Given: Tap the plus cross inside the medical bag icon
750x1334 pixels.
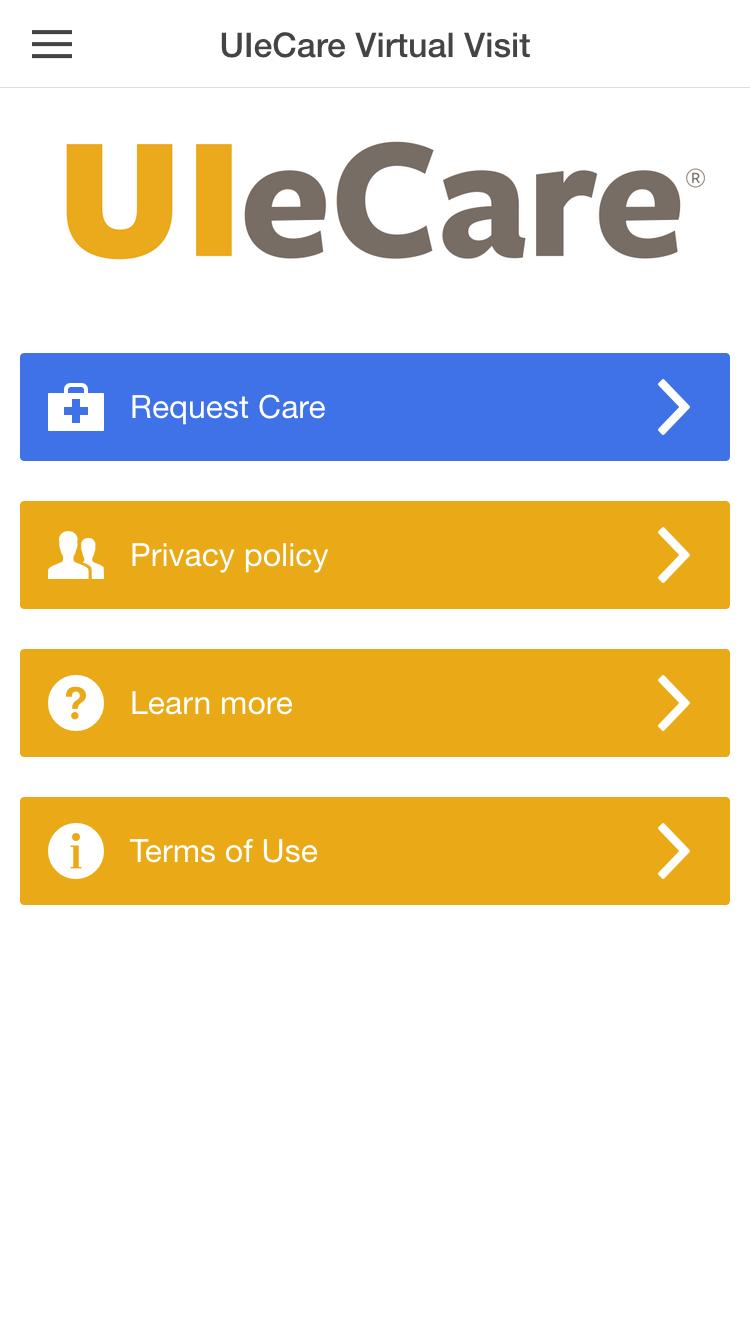Looking at the screenshot, I should [x=76, y=410].
